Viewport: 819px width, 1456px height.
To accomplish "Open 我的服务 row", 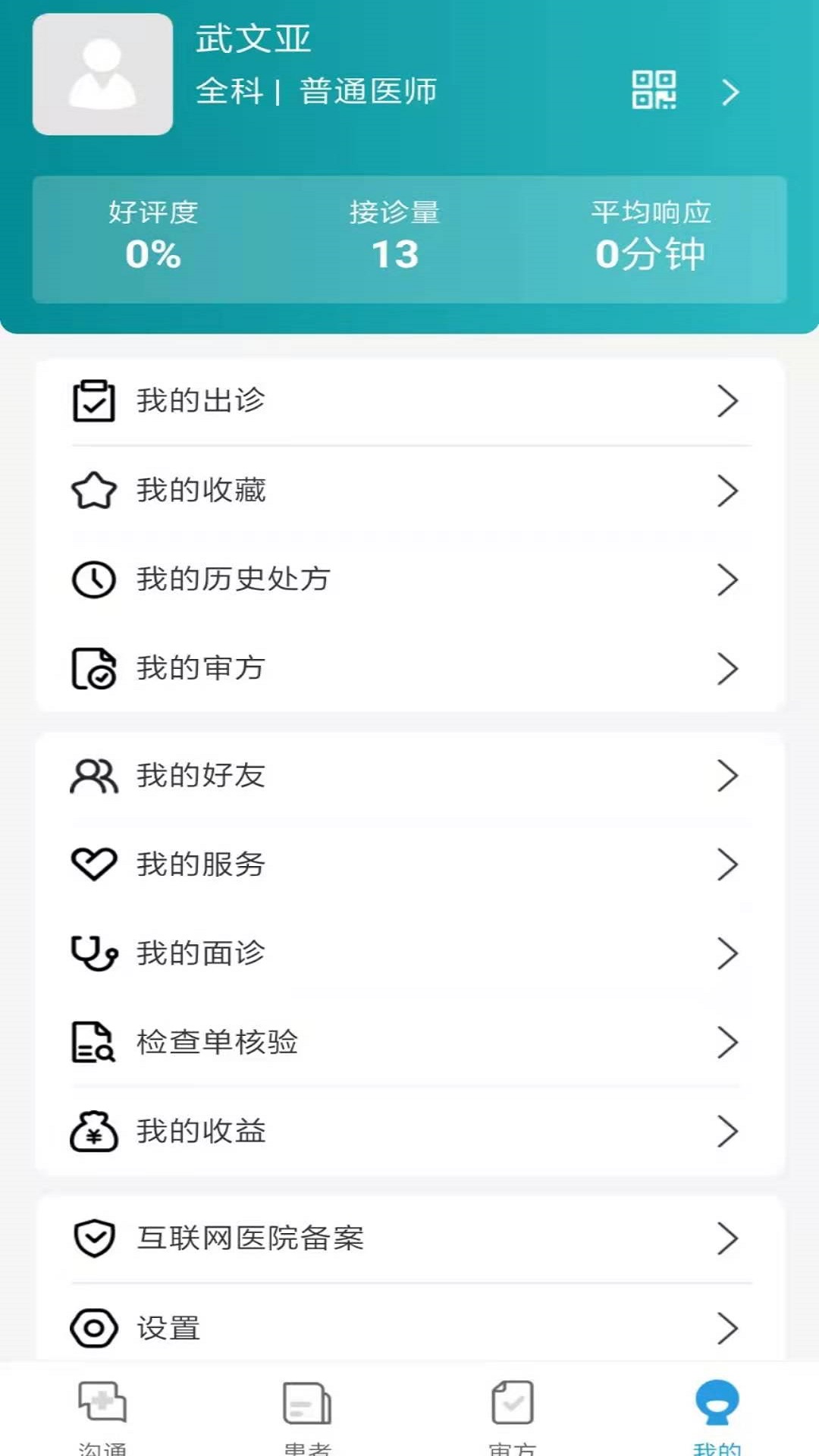I will [409, 864].
